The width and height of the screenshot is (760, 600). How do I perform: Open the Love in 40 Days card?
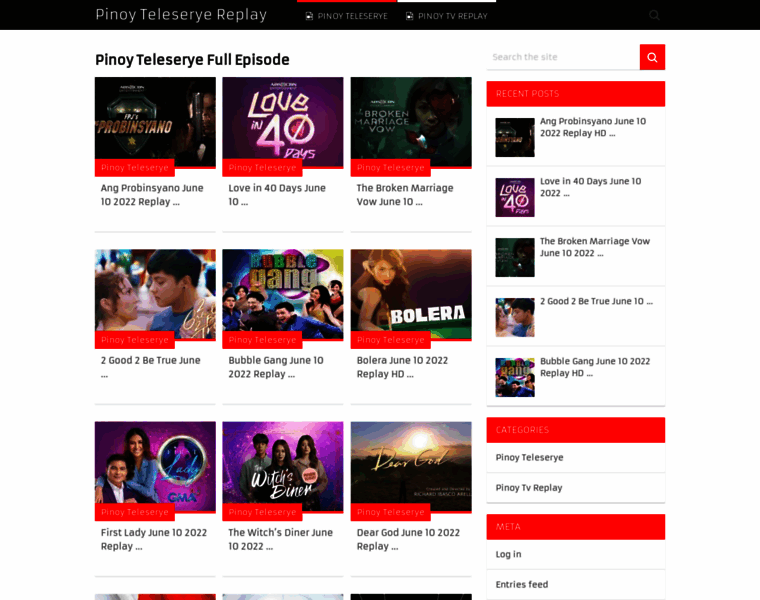(x=277, y=194)
